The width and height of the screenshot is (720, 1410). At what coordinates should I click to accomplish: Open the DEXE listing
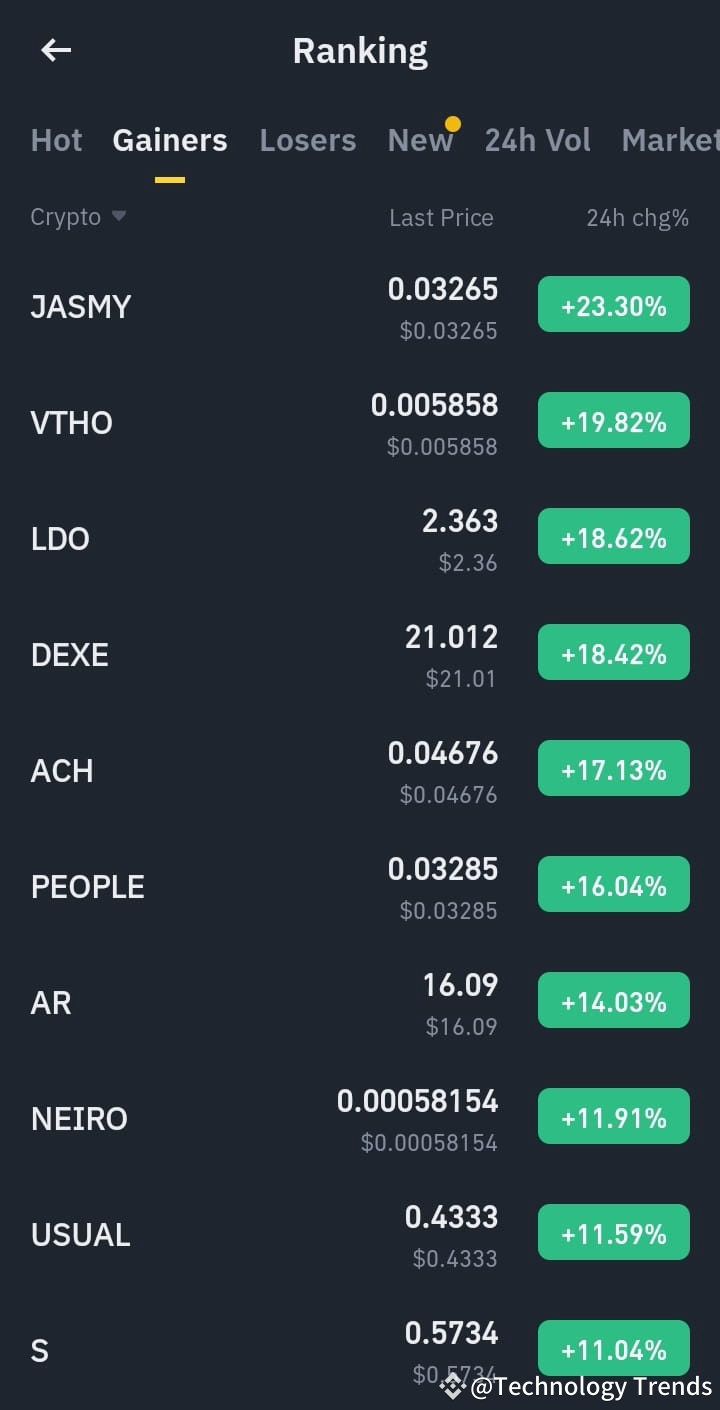(70, 654)
